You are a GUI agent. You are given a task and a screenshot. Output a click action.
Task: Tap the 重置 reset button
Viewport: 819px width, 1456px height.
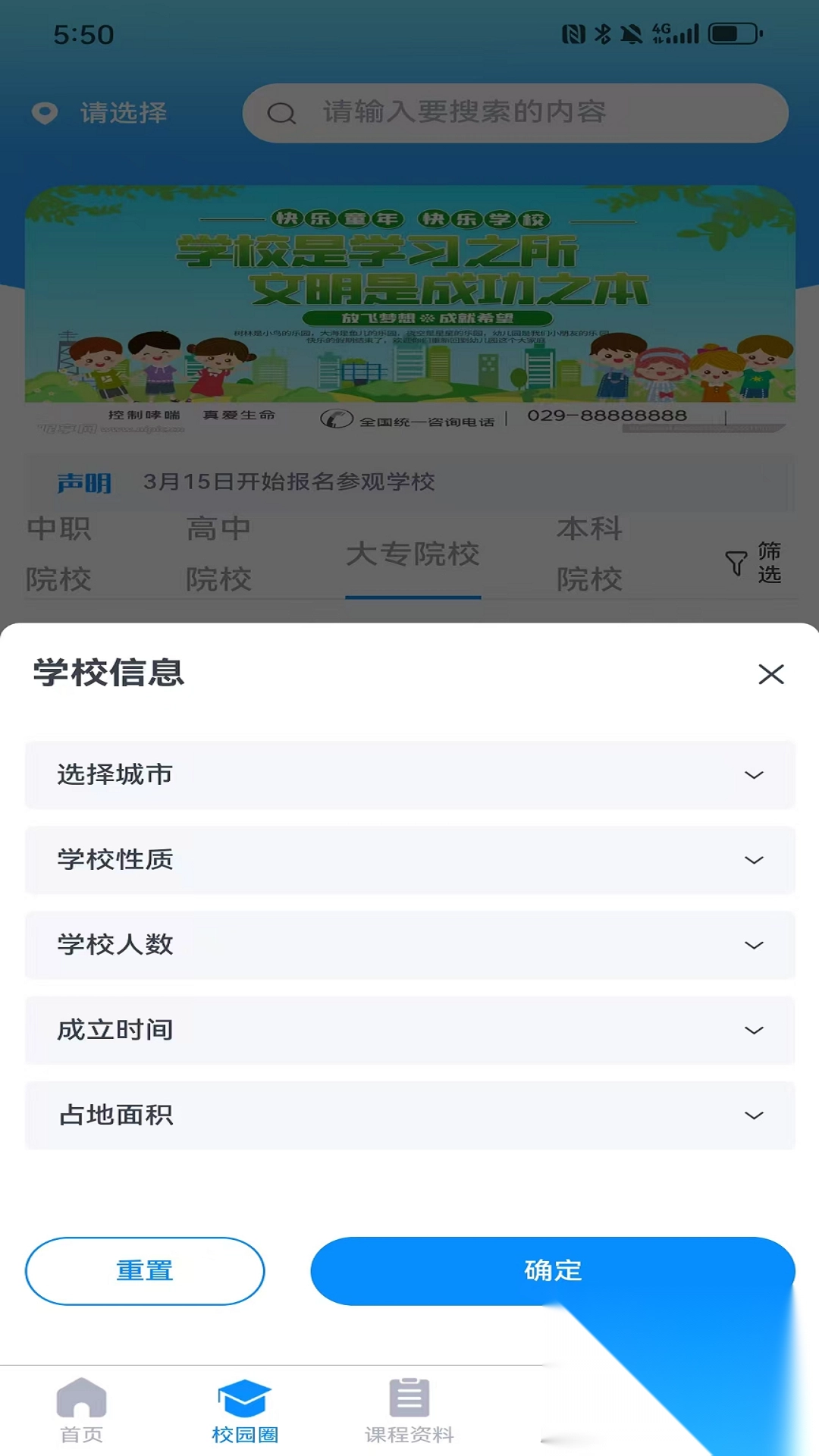[144, 1269]
